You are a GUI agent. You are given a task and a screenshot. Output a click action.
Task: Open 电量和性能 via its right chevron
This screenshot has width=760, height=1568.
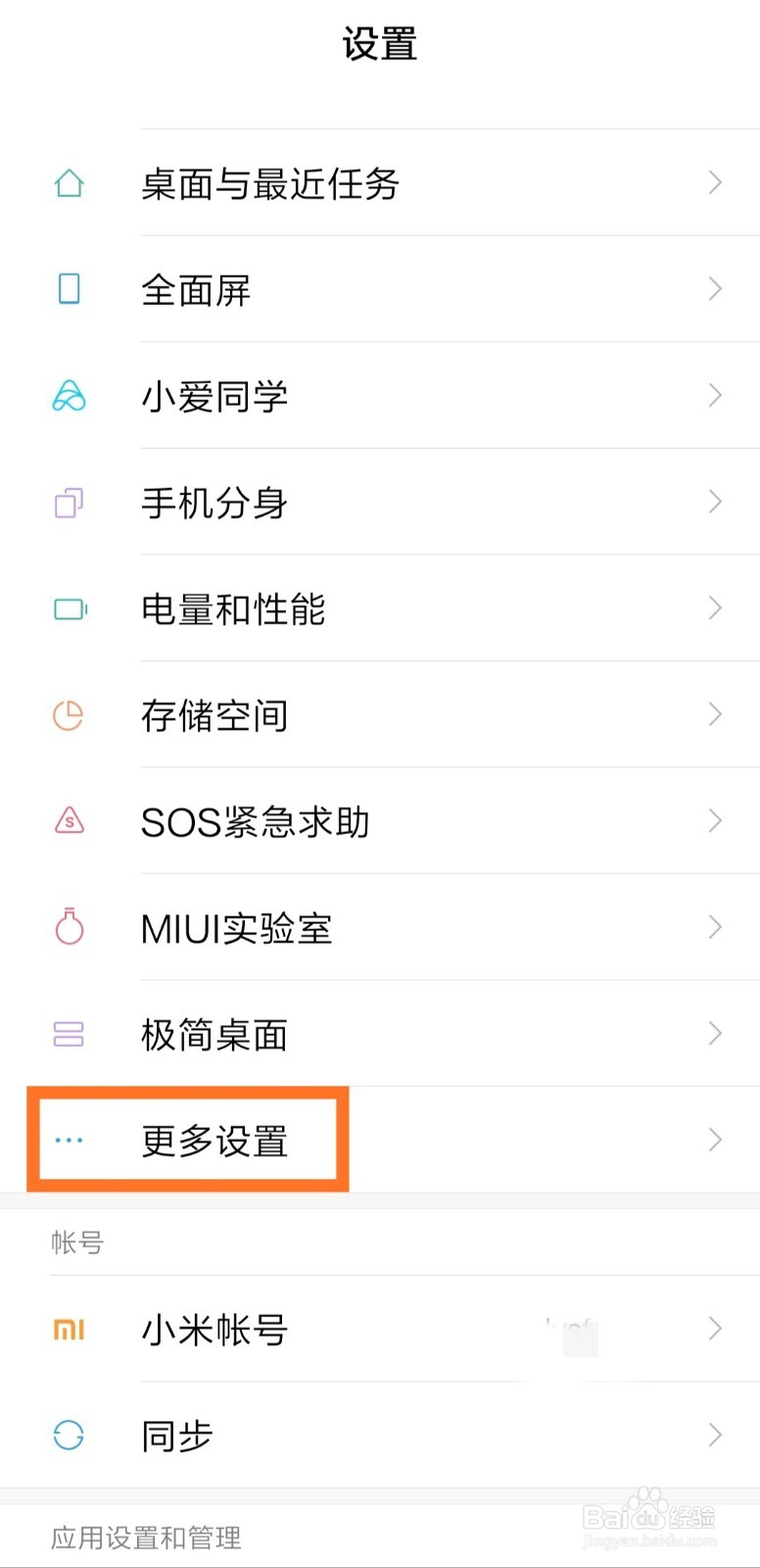(714, 609)
